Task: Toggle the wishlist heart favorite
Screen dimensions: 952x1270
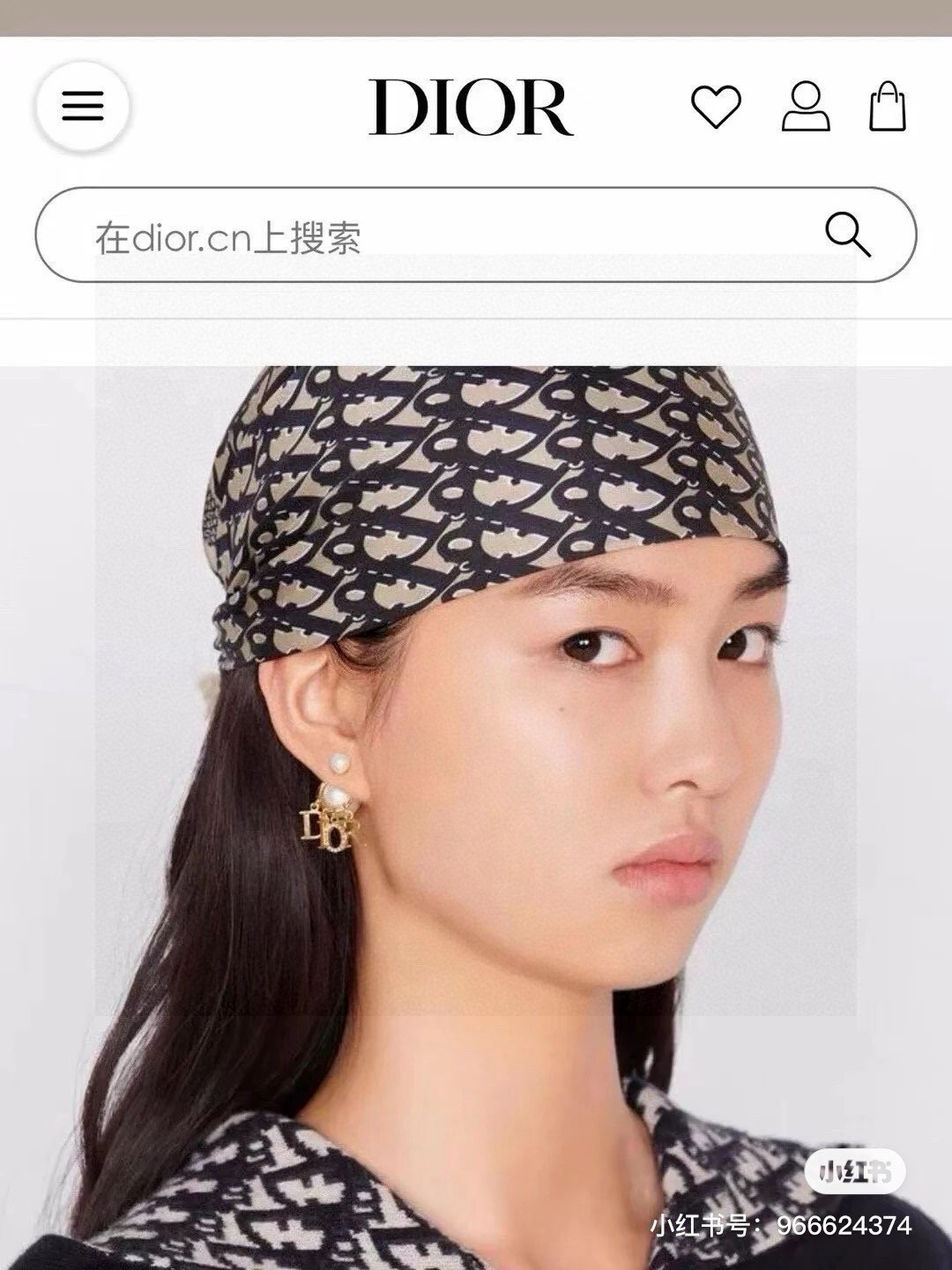Action: point(718,105)
